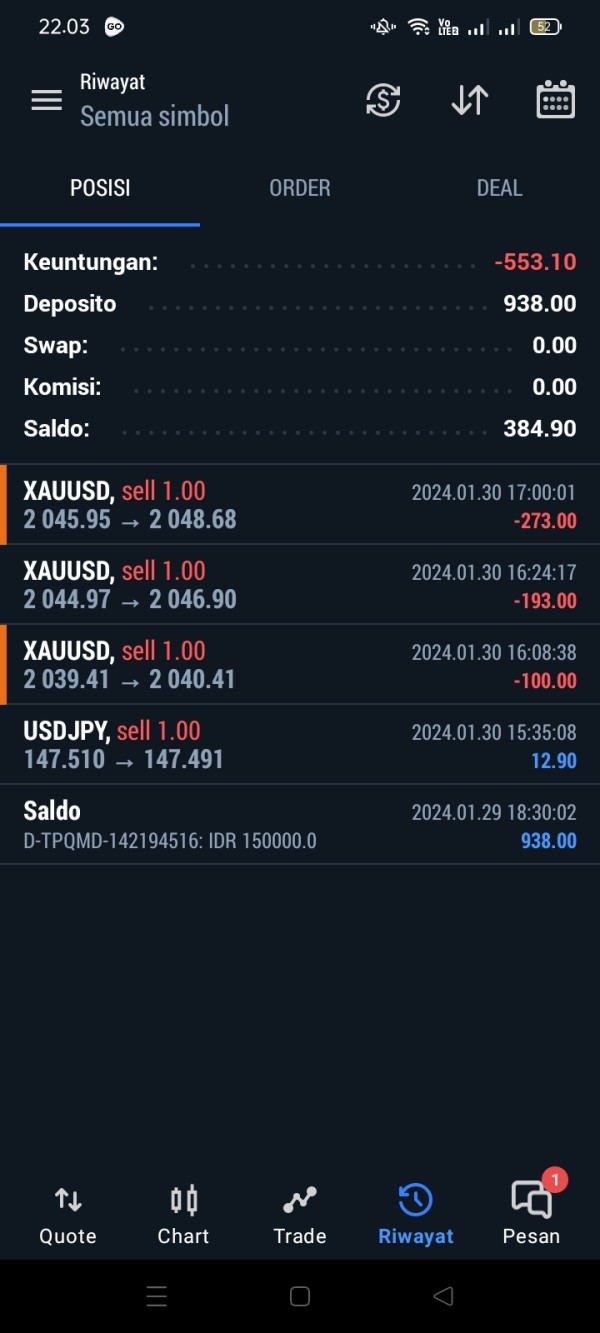The width and height of the screenshot is (600, 1333).
Task: Go to the Quote tab
Action: (x=68, y=1214)
